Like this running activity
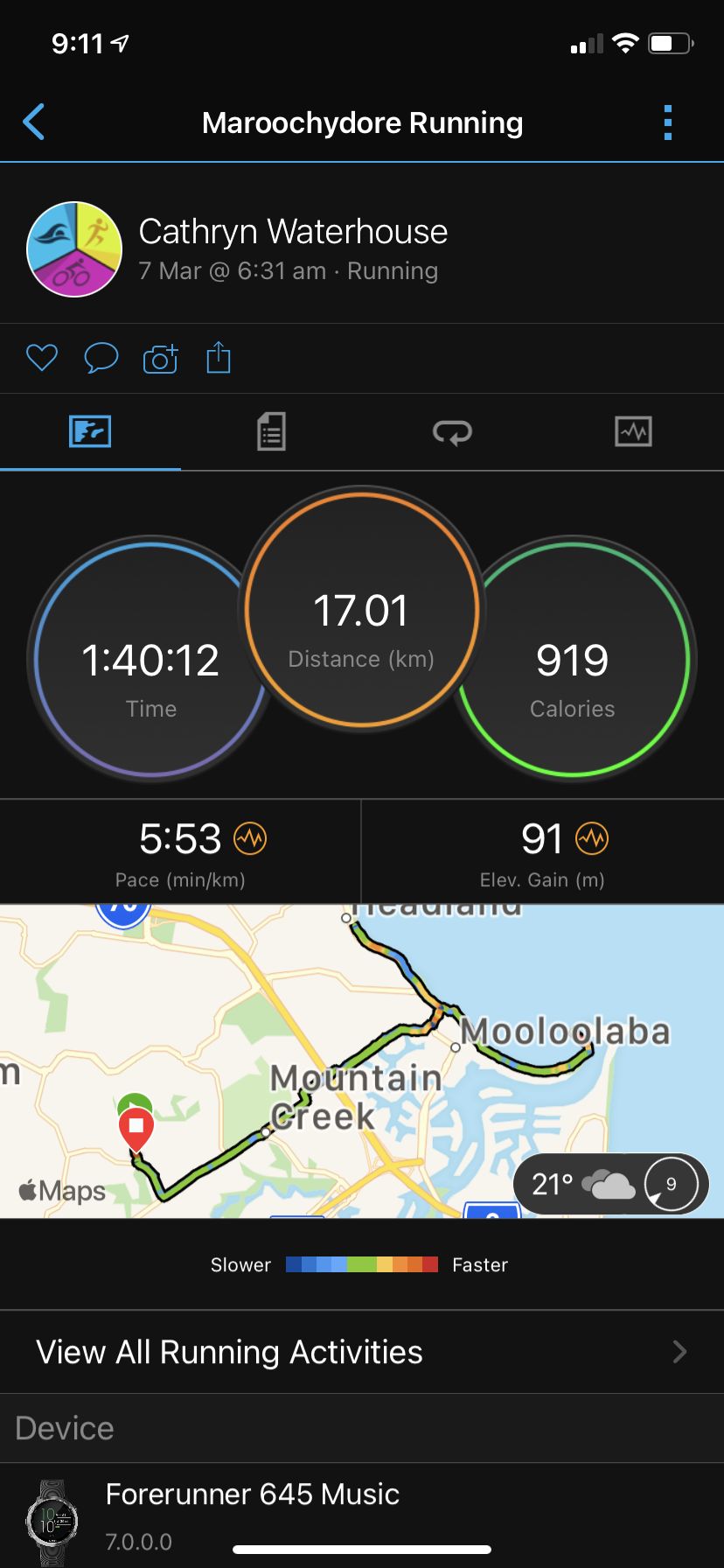The image size is (724, 1568). 42,358
